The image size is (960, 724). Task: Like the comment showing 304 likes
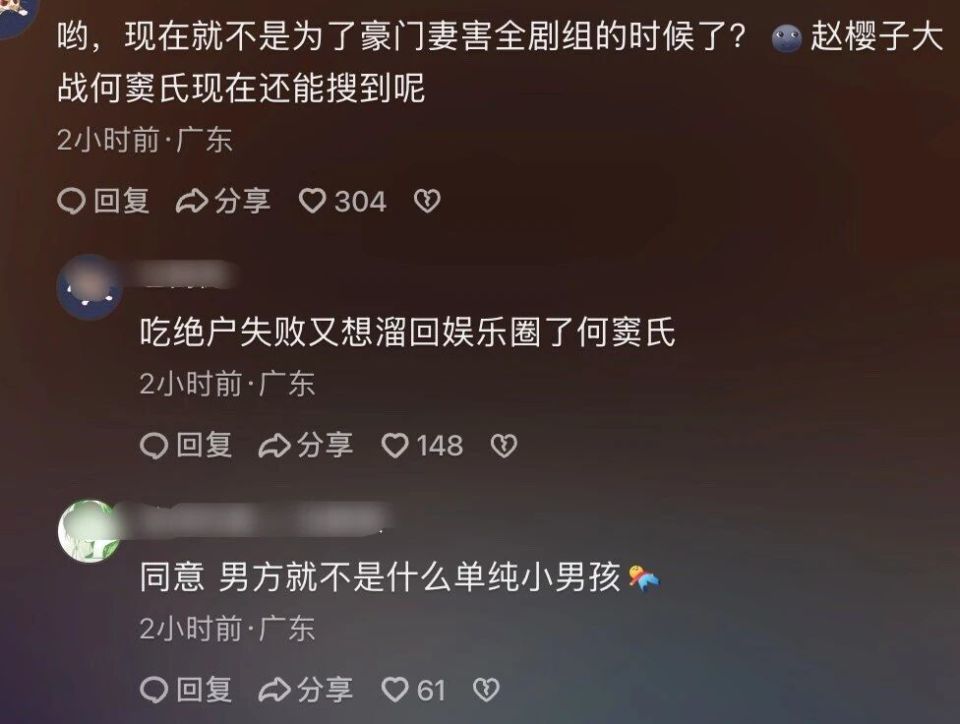tap(342, 201)
